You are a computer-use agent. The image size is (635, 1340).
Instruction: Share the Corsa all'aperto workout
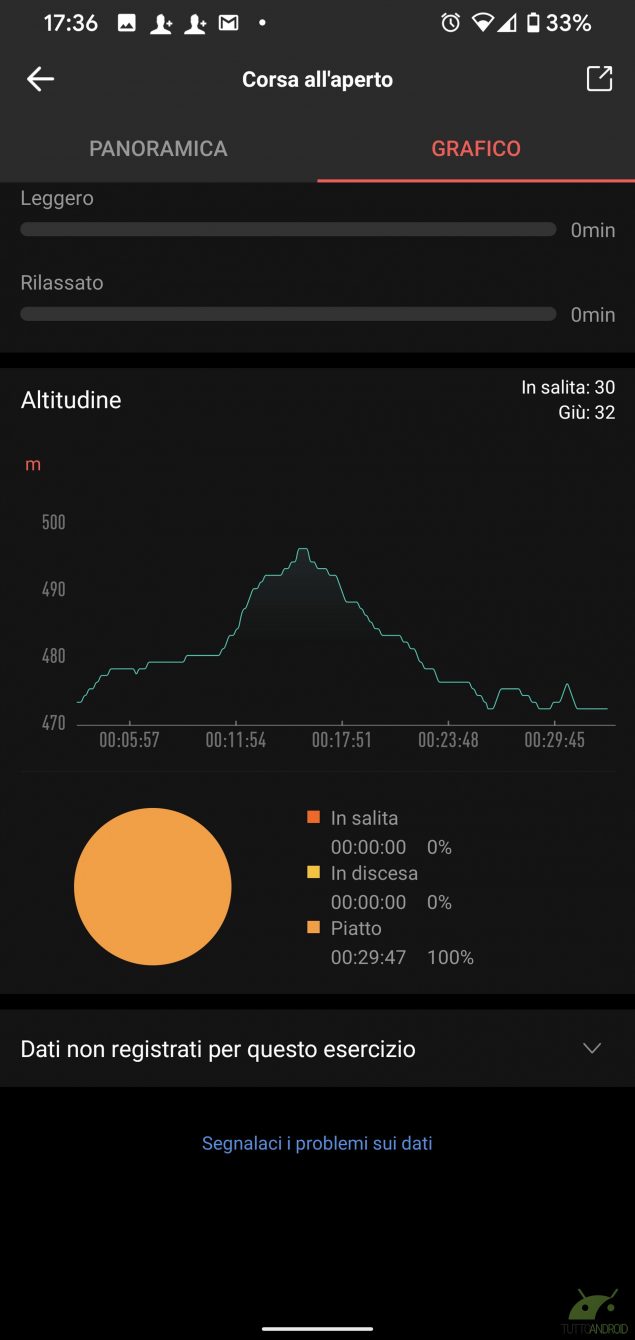598,79
